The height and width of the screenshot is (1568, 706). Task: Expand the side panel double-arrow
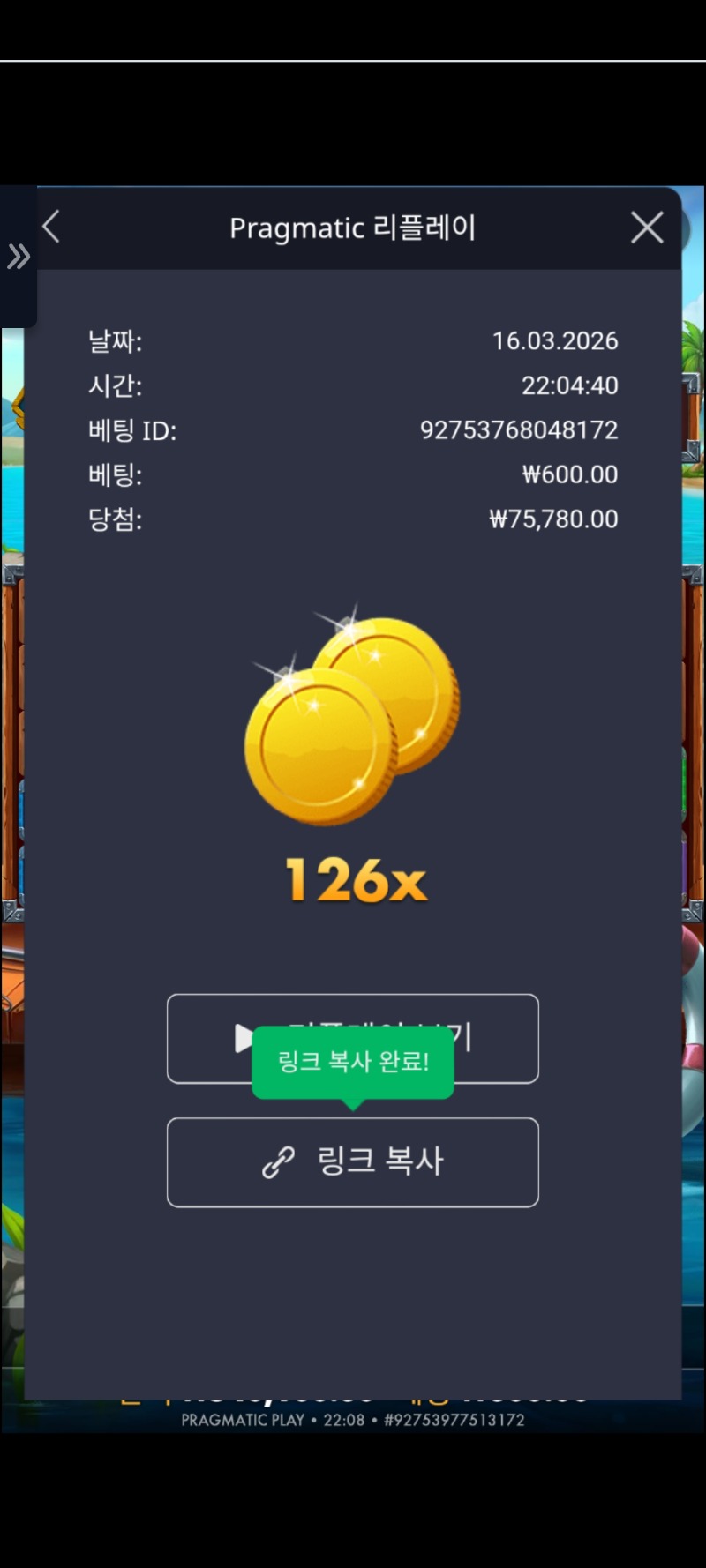click(19, 257)
